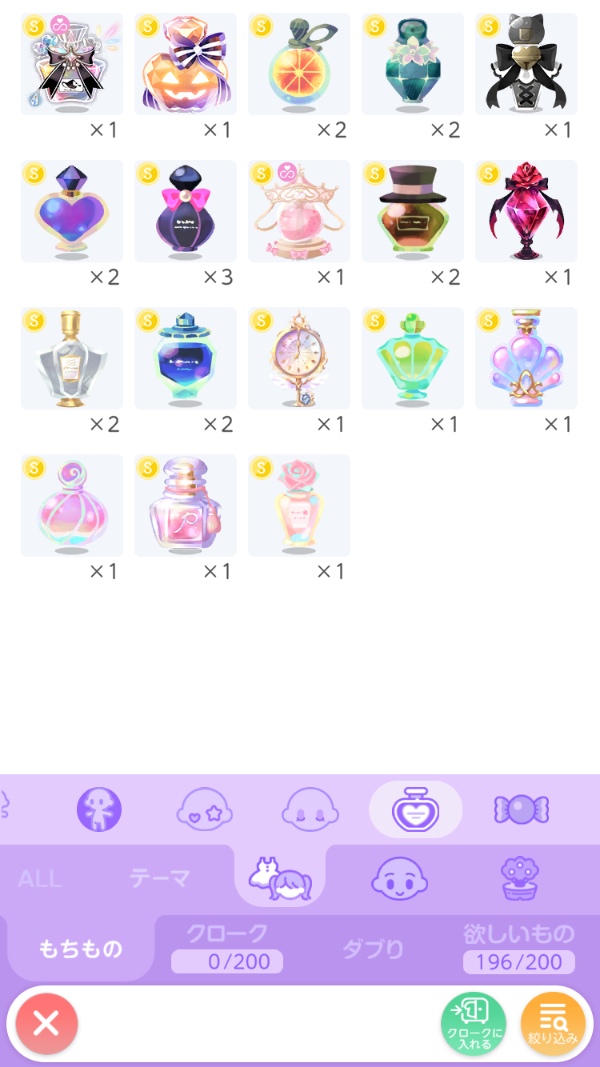Show the ALL filter tab
Image resolution: width=600 pixels, height=1067 pixels.
(40, 879)
